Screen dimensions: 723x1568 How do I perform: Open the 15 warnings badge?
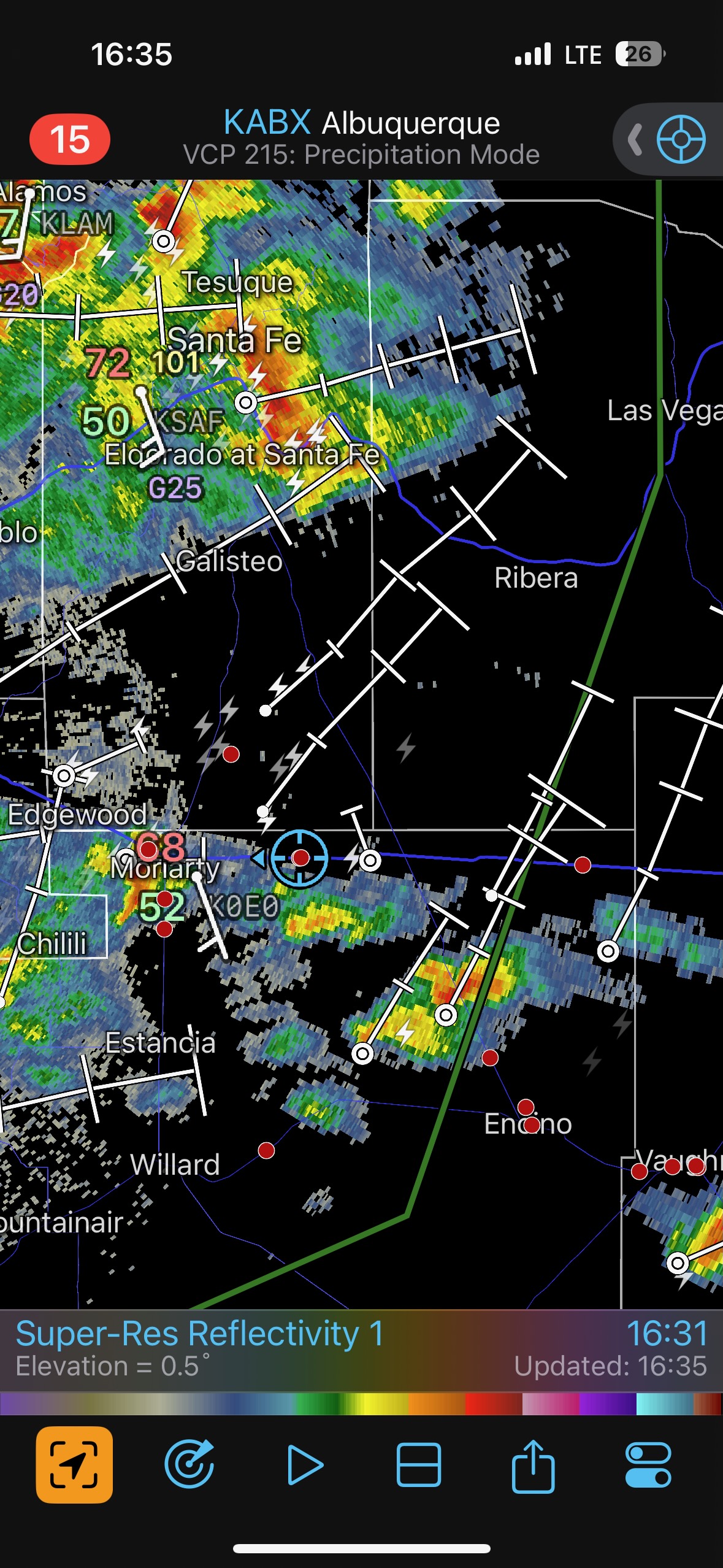click(70, 139)
